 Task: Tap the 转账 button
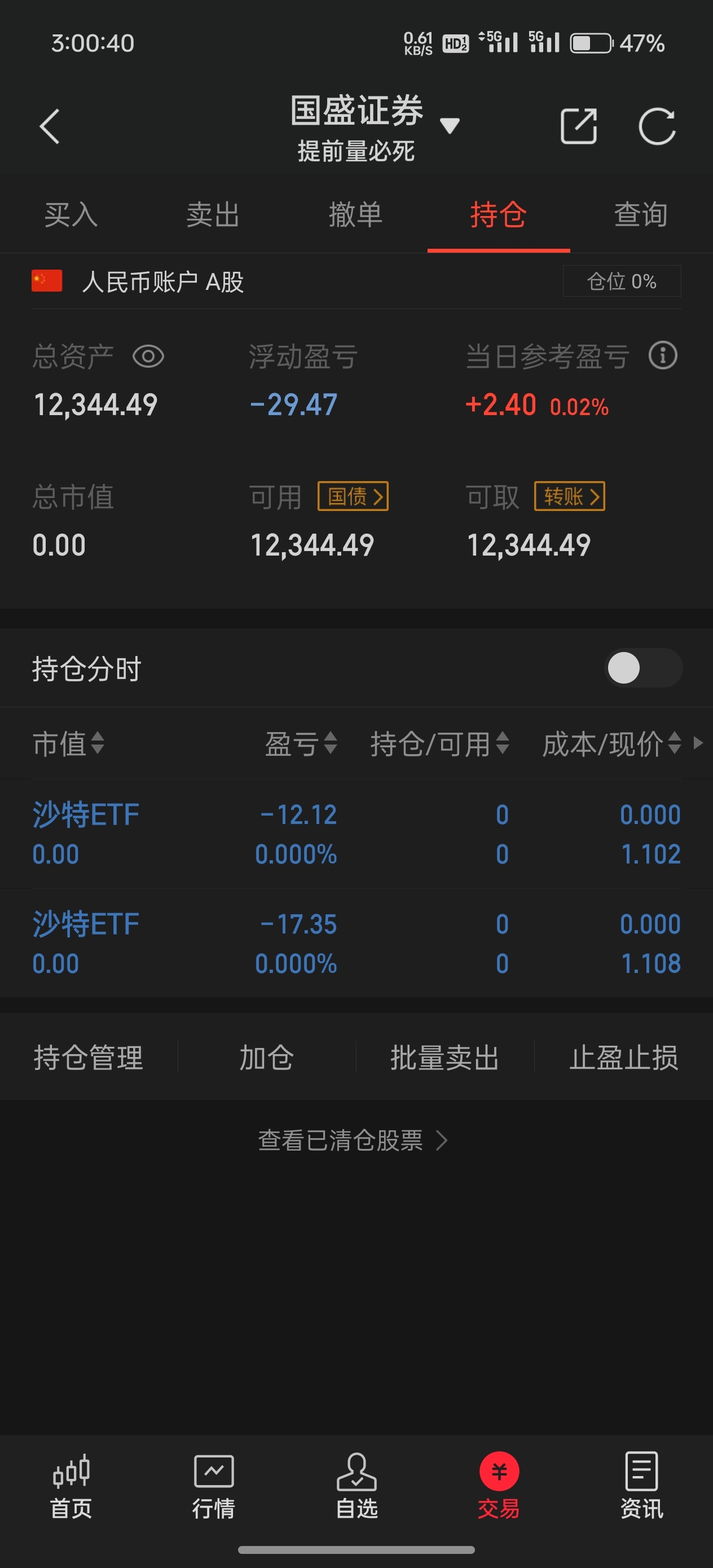[x=570, y=497]
